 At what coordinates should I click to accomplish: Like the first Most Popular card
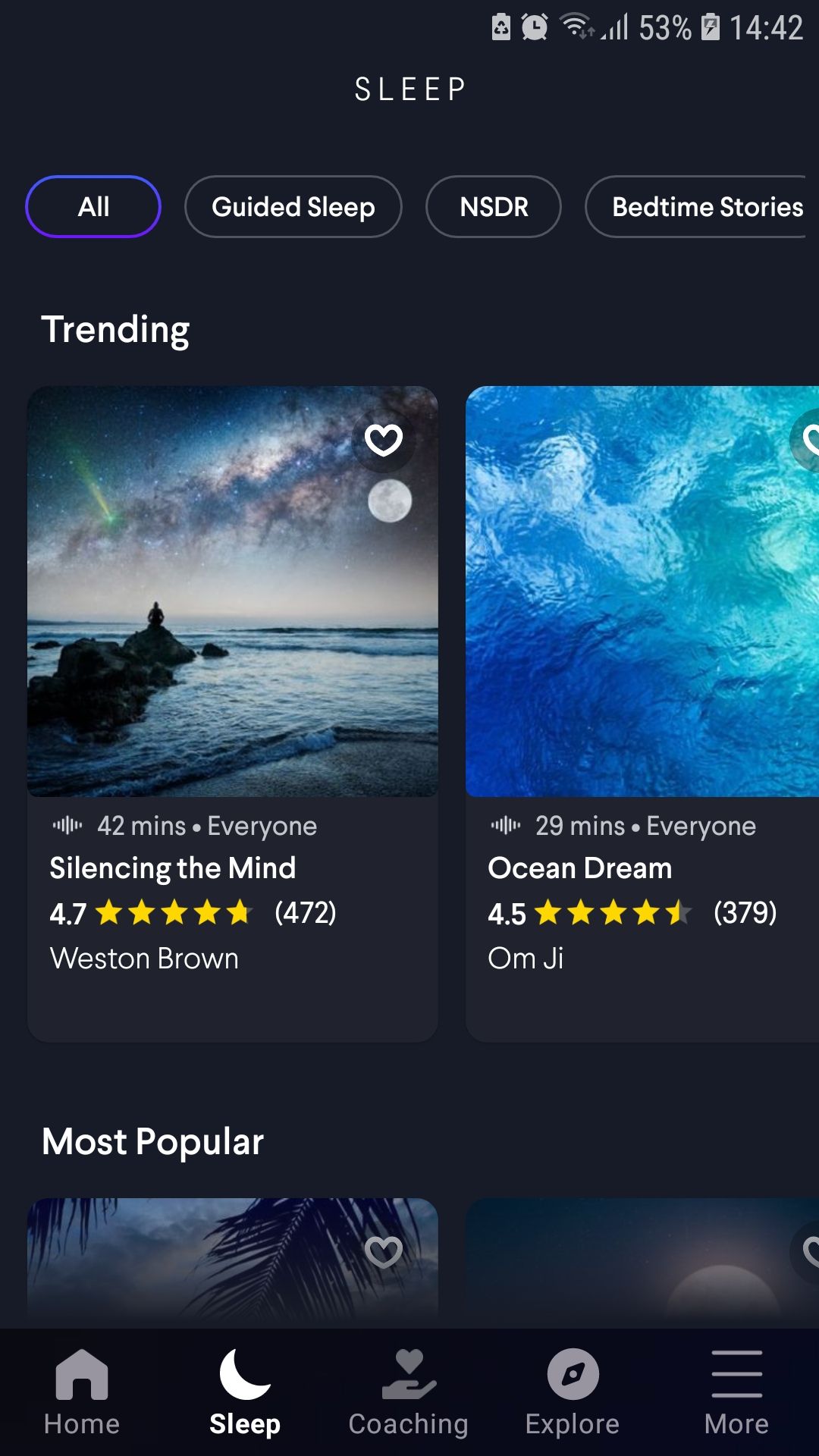(x=384, y=1251)
